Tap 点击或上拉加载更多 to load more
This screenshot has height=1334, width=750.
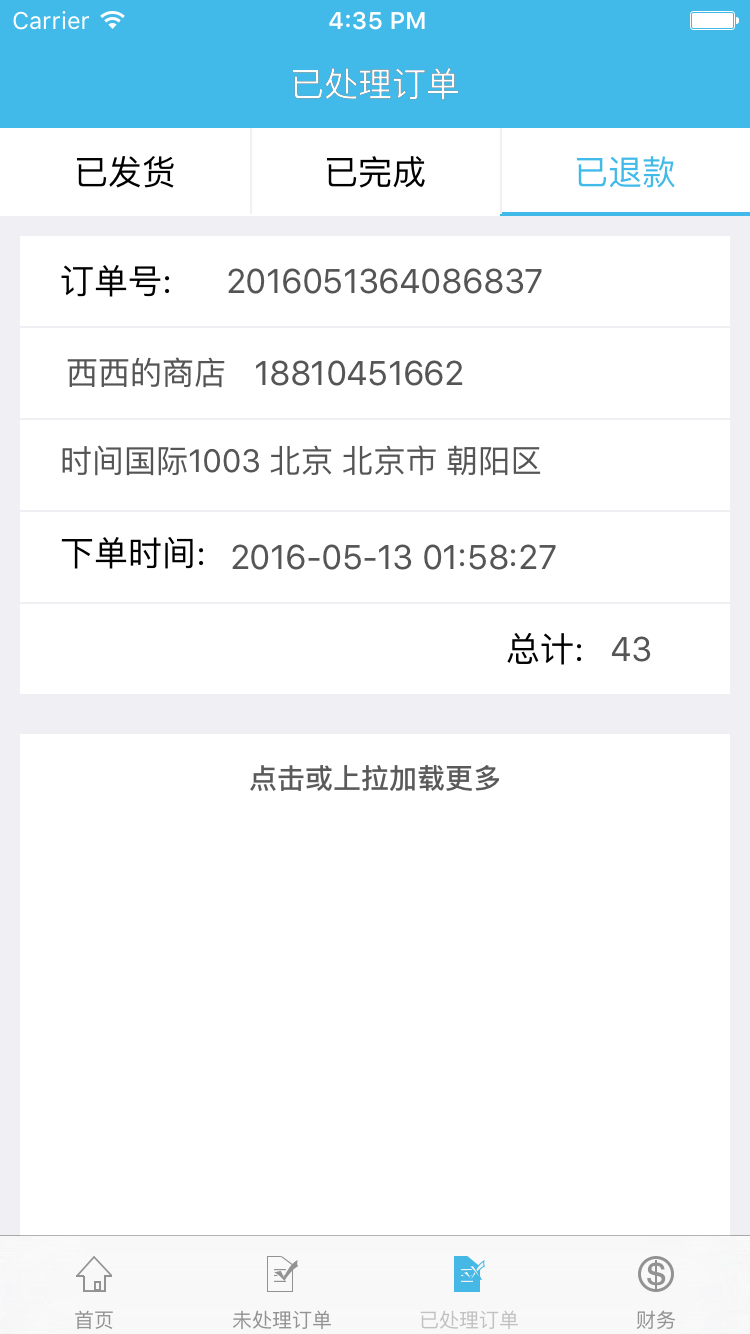coord(375,778)
